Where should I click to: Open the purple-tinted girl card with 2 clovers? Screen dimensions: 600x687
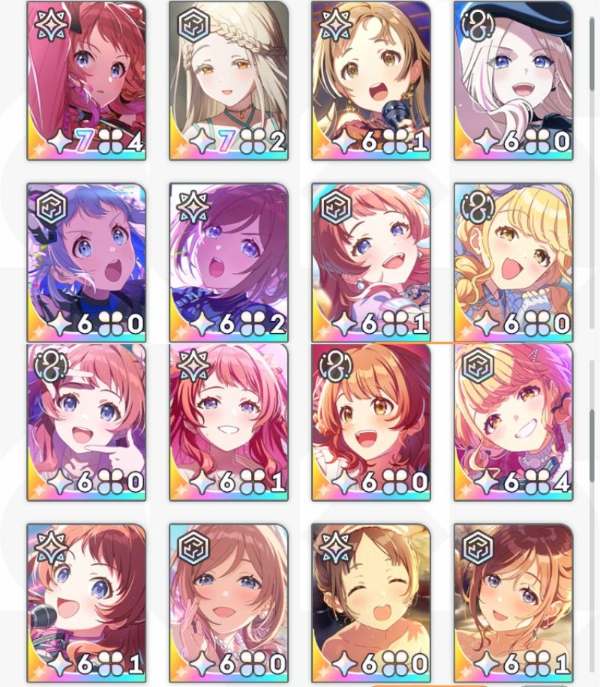point(229,262)
